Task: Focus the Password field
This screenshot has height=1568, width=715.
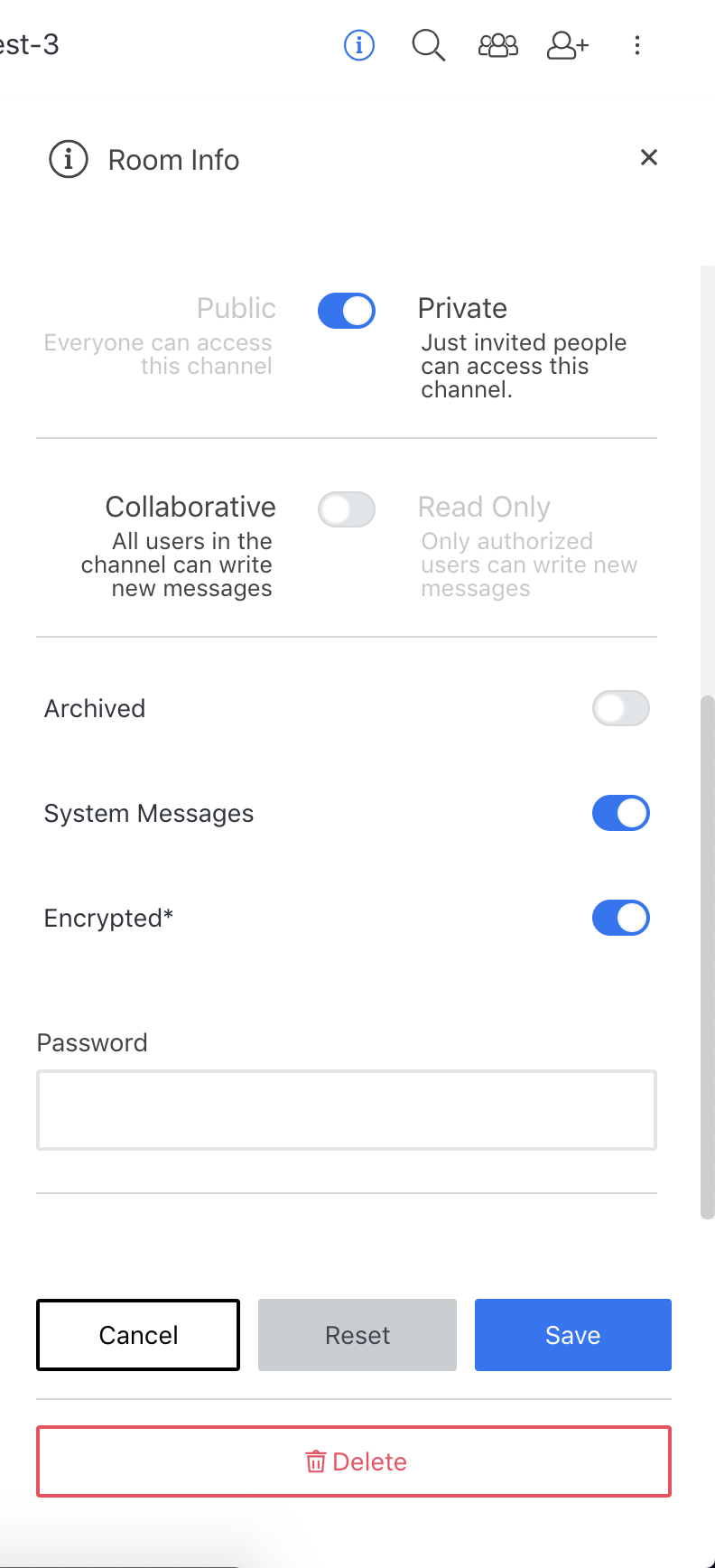Action: pos(347,1110)
